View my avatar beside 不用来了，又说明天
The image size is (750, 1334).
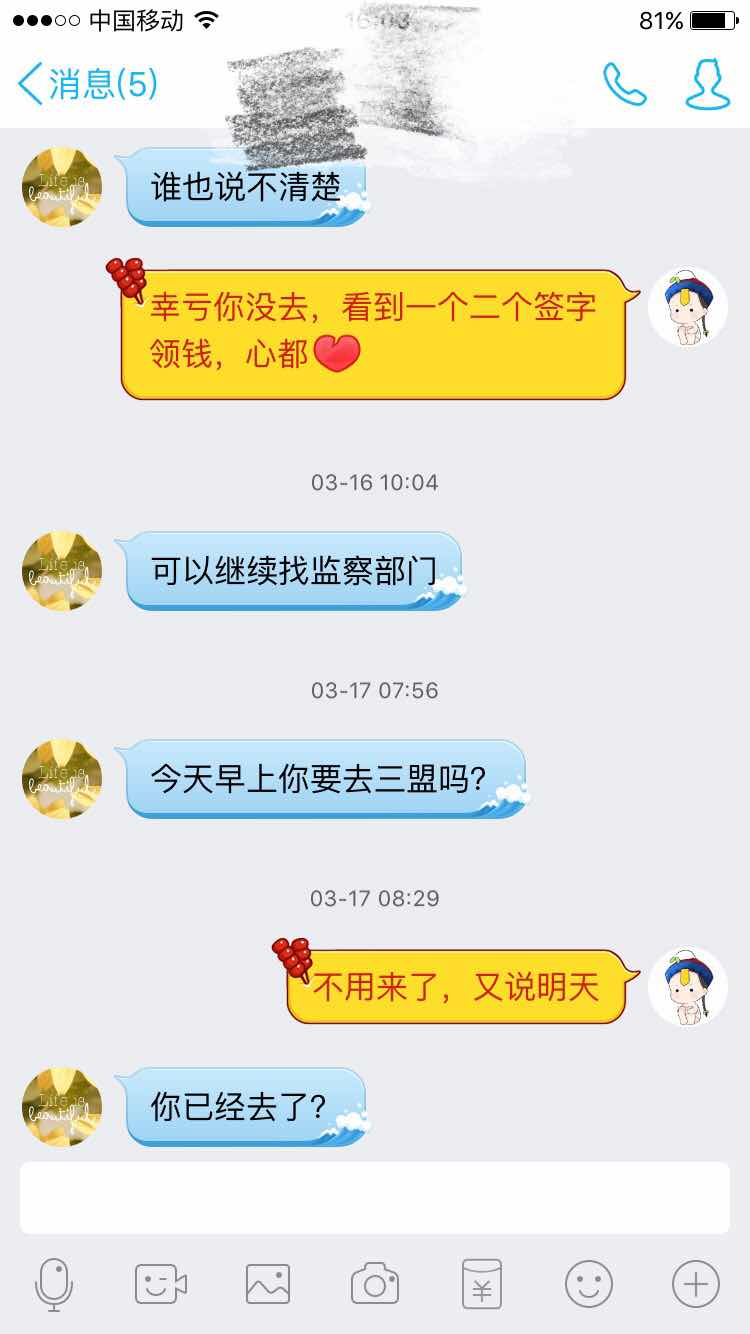pos(688,986)
